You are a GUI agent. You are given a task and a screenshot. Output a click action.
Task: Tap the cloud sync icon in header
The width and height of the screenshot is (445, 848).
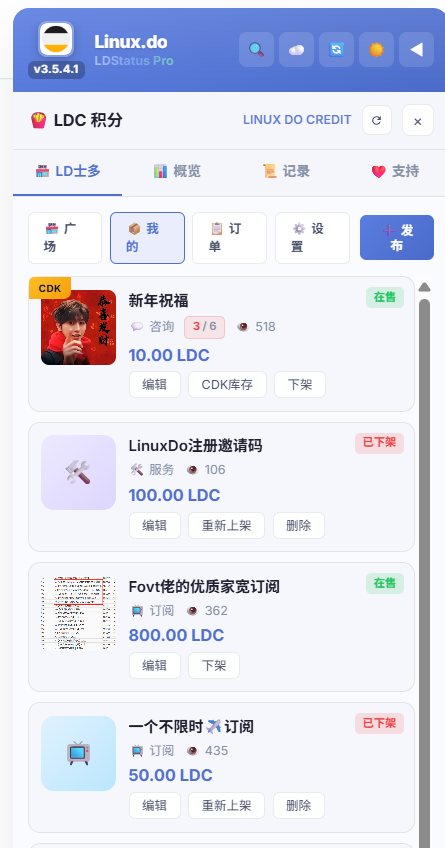296,50
